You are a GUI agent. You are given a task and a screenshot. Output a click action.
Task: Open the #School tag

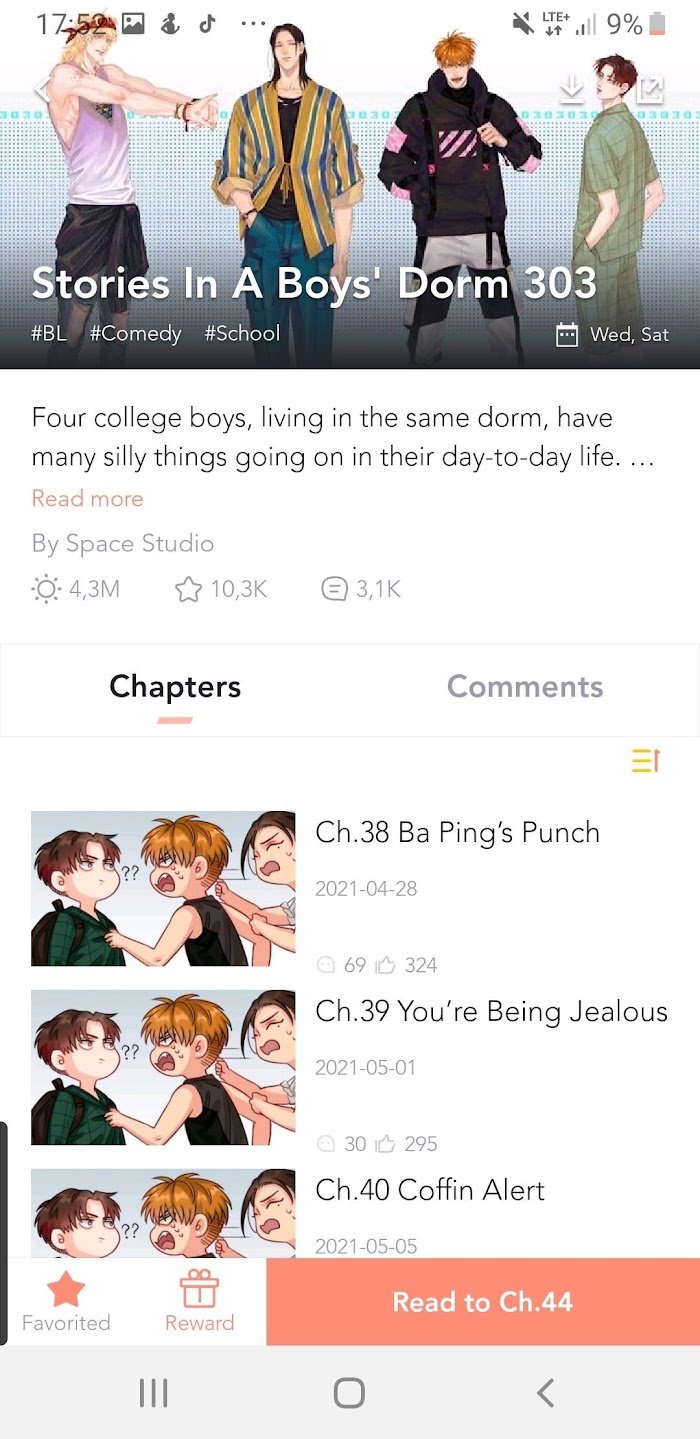point(242,334)
